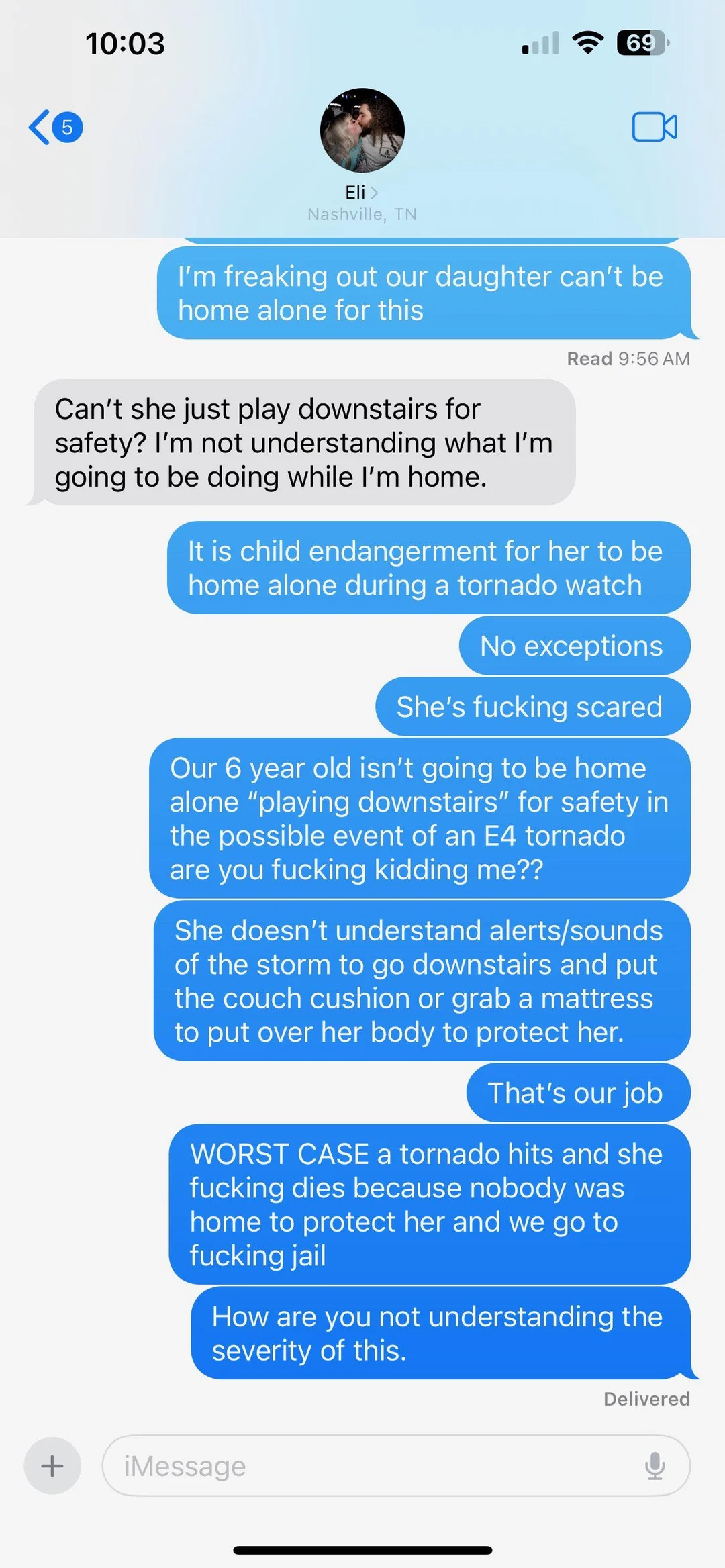Go back to the messages list
Image resolution: width=725 pixels, height=1568 pixels.
click(55, 127)
